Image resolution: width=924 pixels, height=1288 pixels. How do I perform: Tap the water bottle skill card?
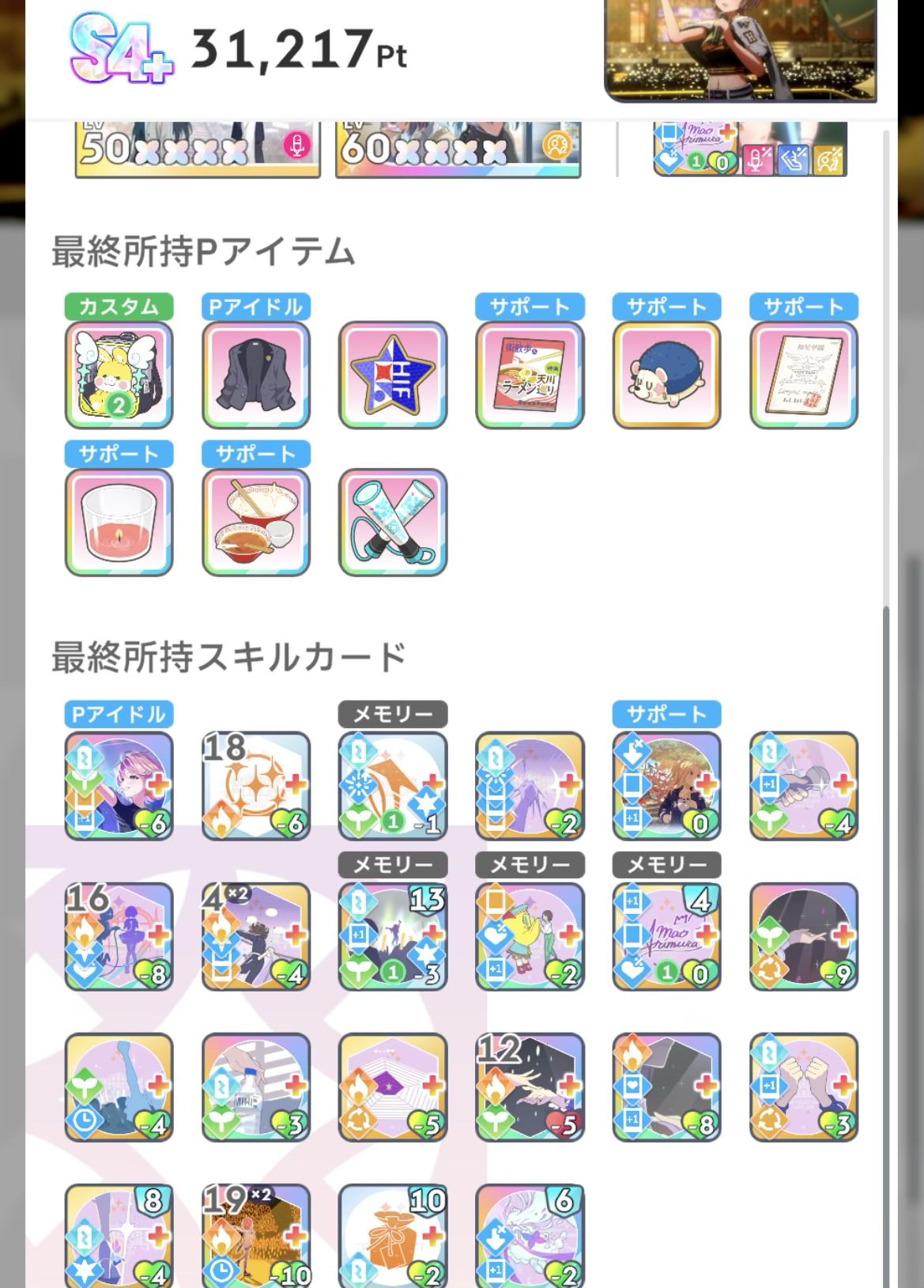point(255,1087)
